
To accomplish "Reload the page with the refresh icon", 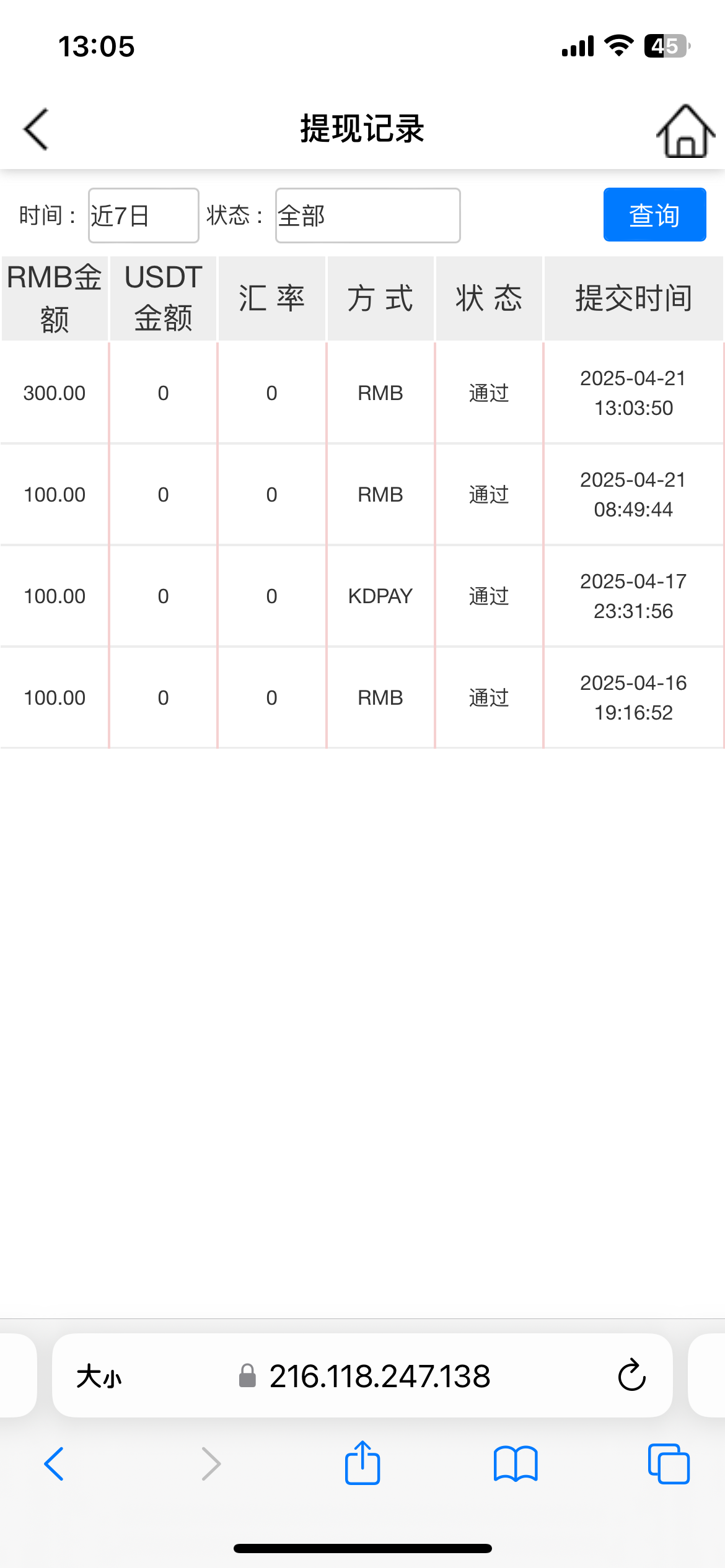I will [631, 1375].
